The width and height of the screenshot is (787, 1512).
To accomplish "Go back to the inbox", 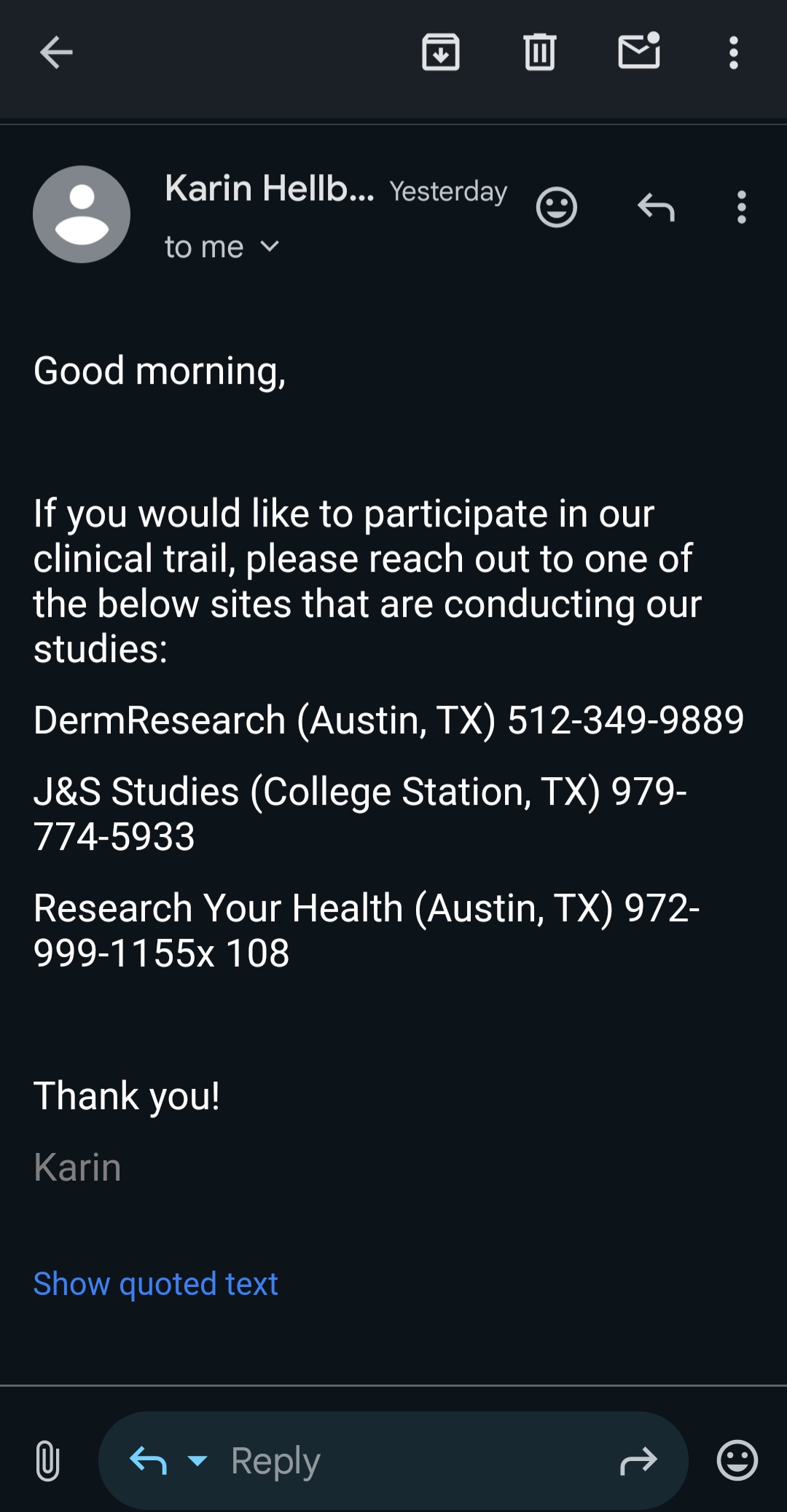I will [56, 52].
